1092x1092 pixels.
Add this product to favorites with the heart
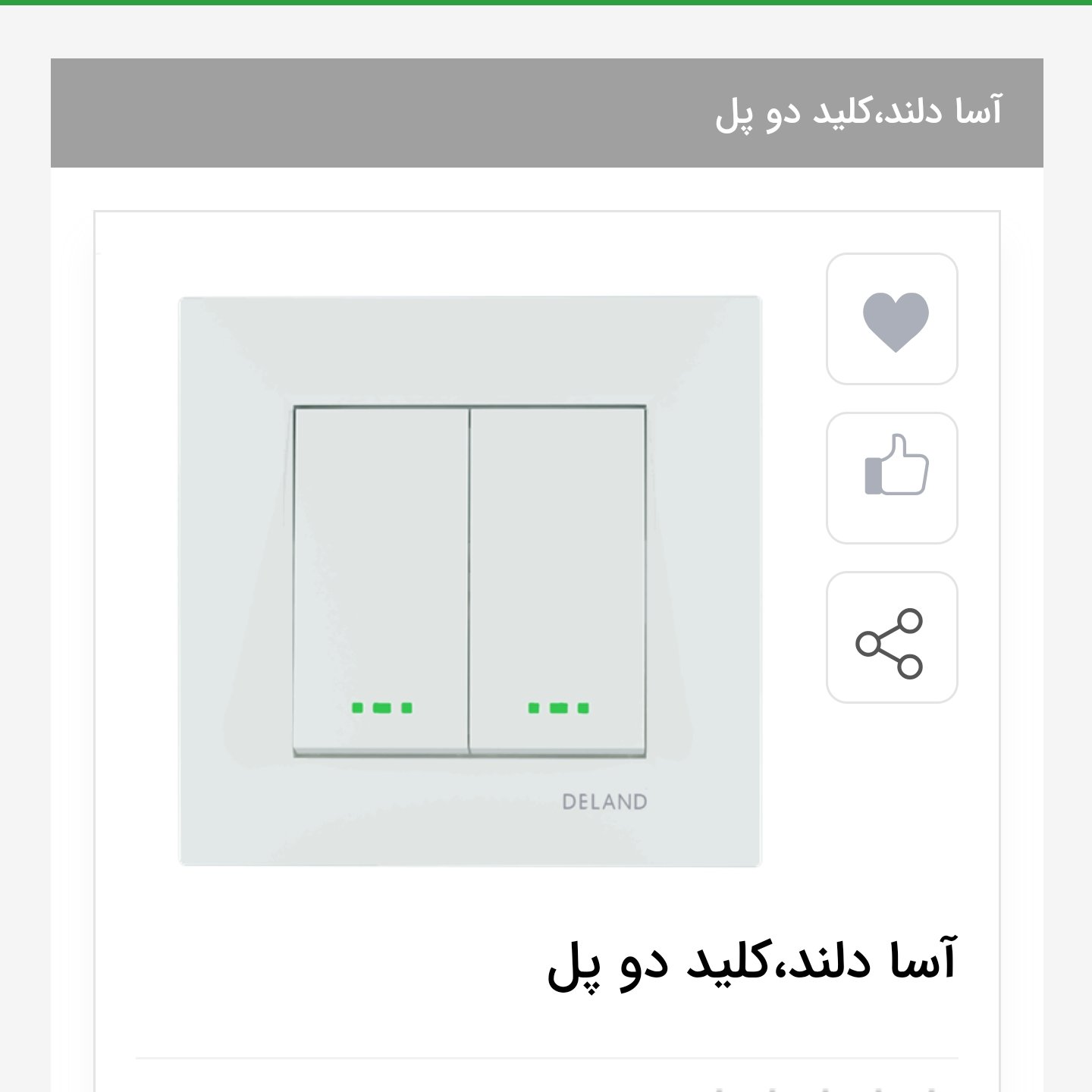[892, 319]
